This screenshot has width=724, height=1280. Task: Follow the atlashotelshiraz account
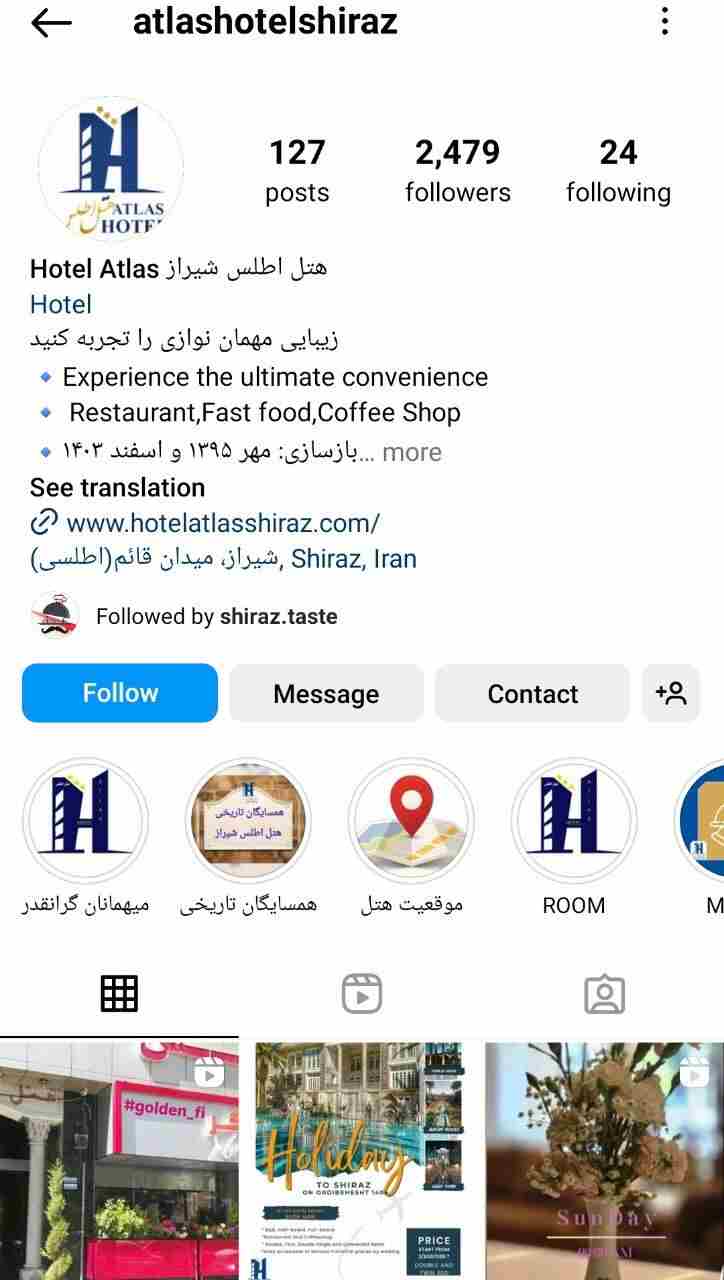click(120, 693)
